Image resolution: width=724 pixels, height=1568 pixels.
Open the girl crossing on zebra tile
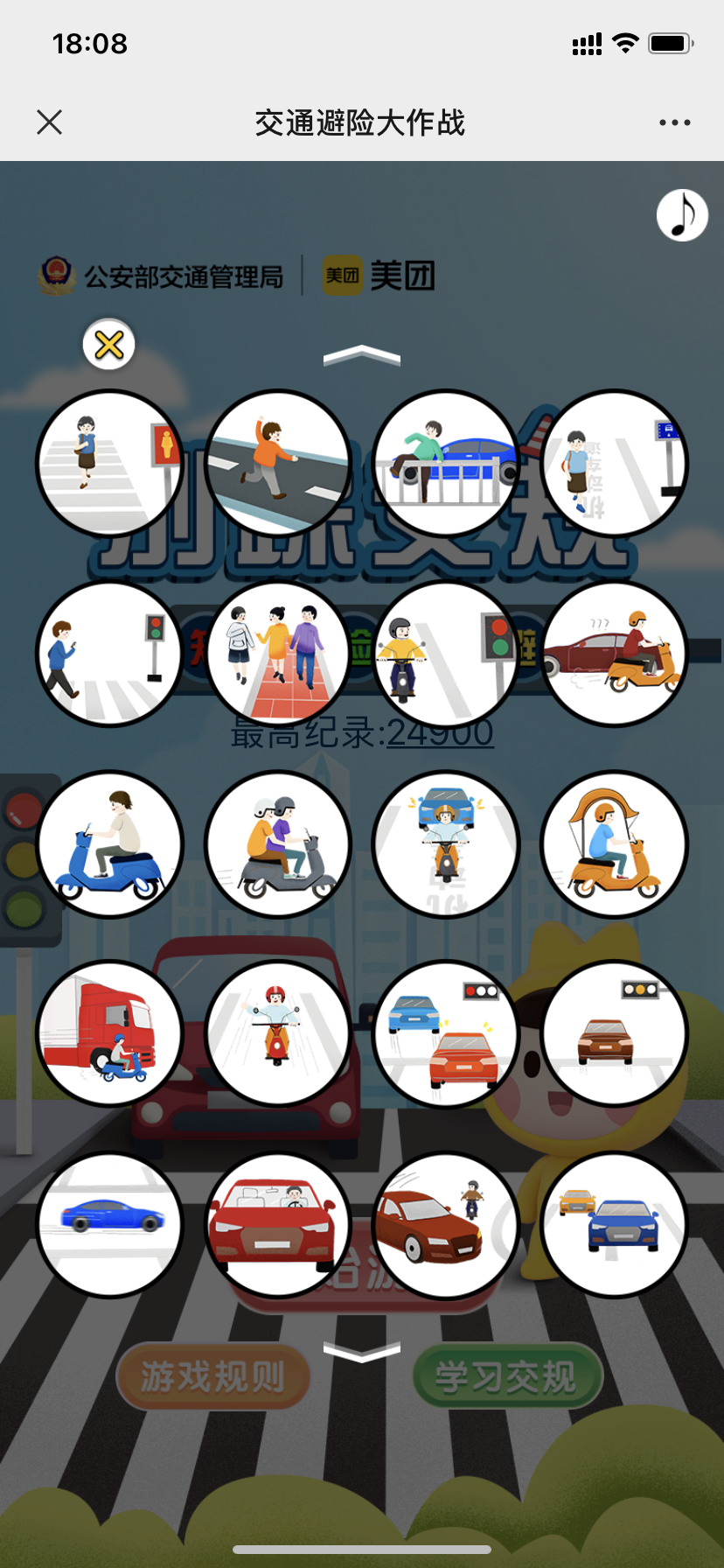point(109,464)
